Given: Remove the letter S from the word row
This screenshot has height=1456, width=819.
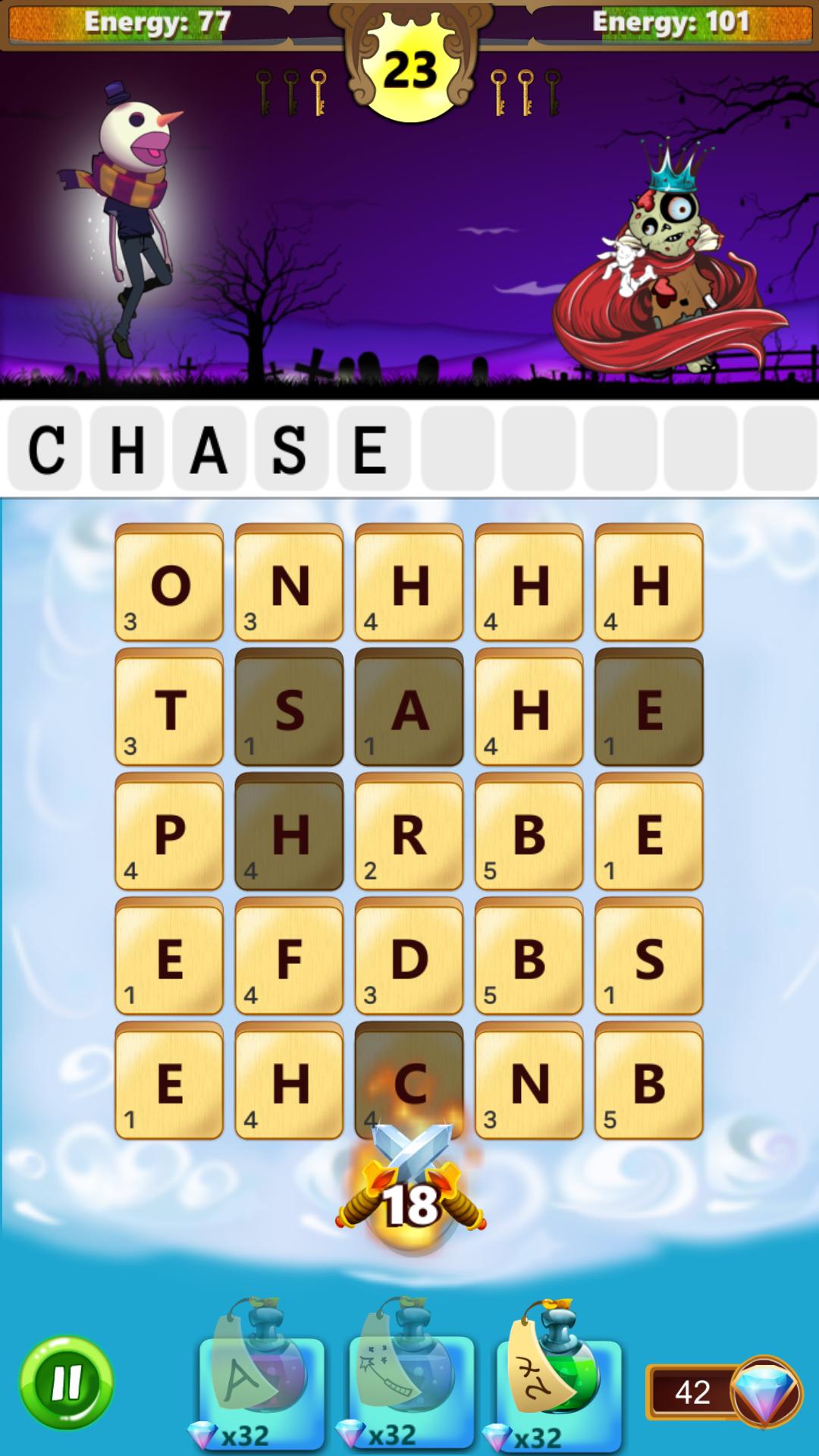Looking at the screenshot, I should coord(290,449).
